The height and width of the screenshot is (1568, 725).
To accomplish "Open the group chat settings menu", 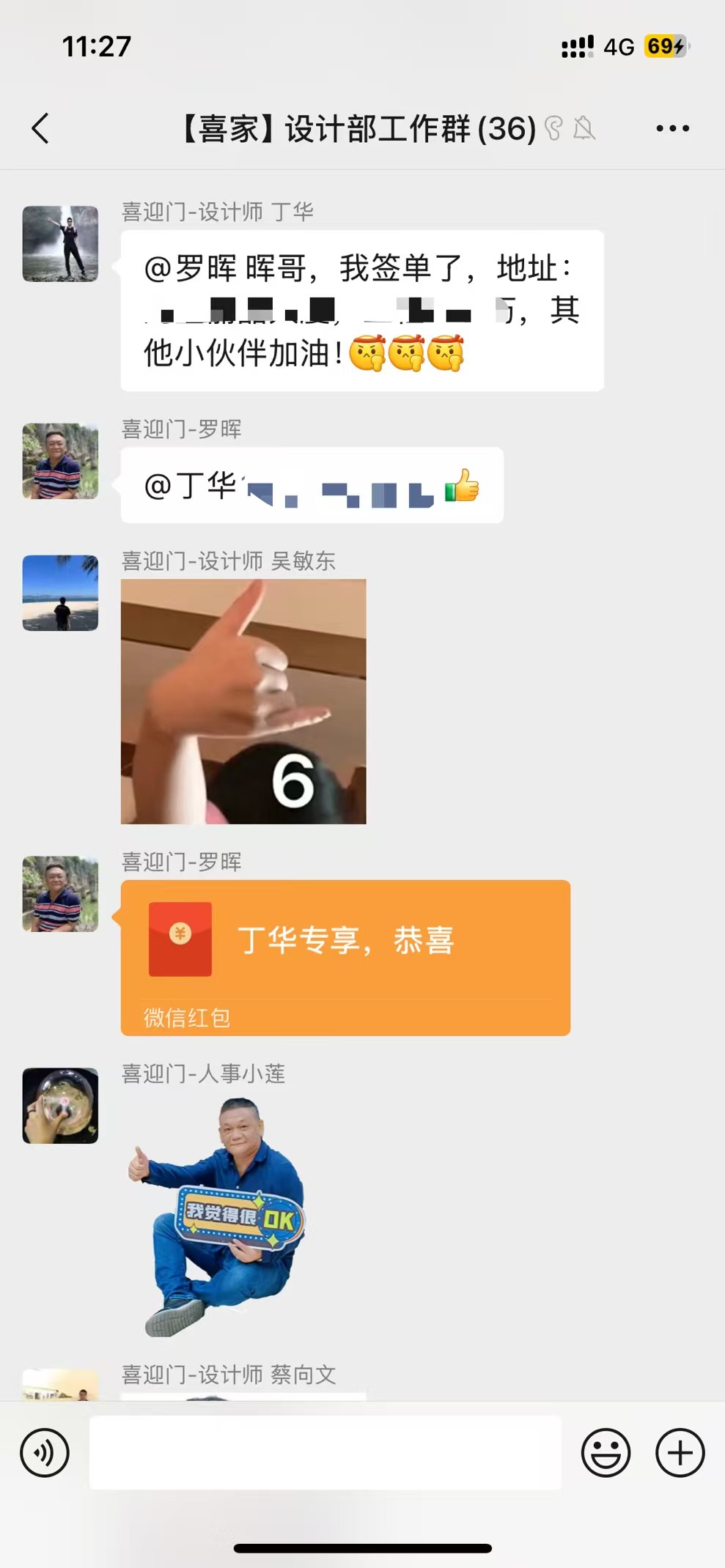I will pyautogui.click(x=672, y=128).
